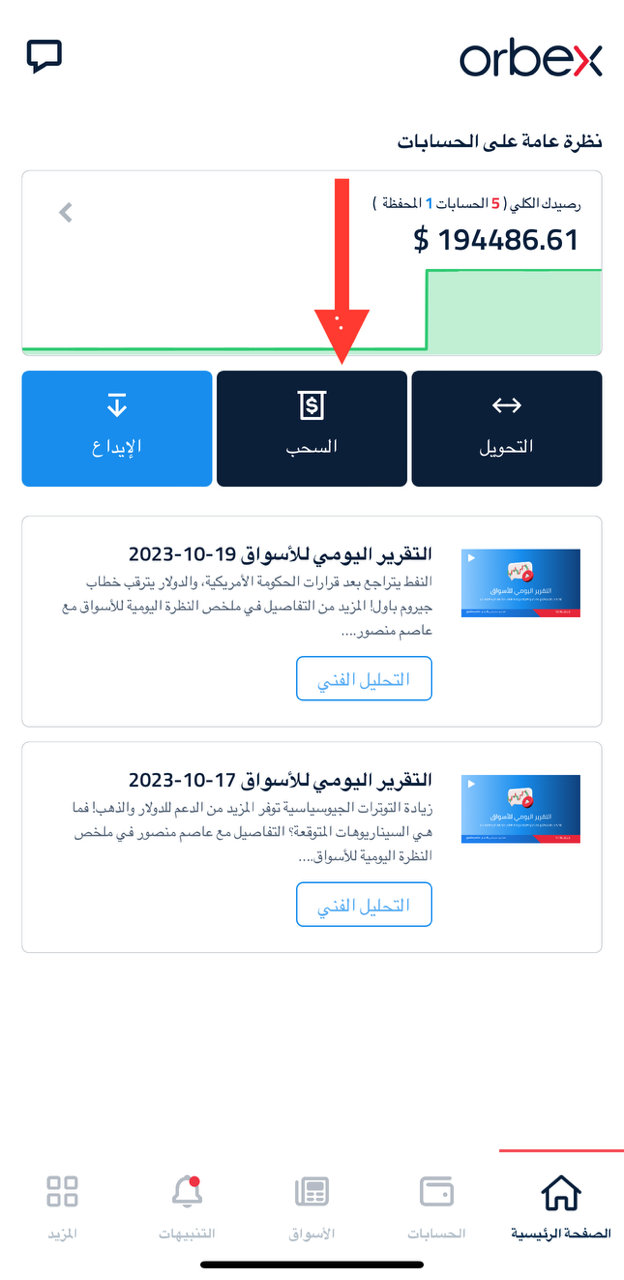Open the التحويل transfer button
Viewport: 624px width, 1280px height.
pos(507,428)
